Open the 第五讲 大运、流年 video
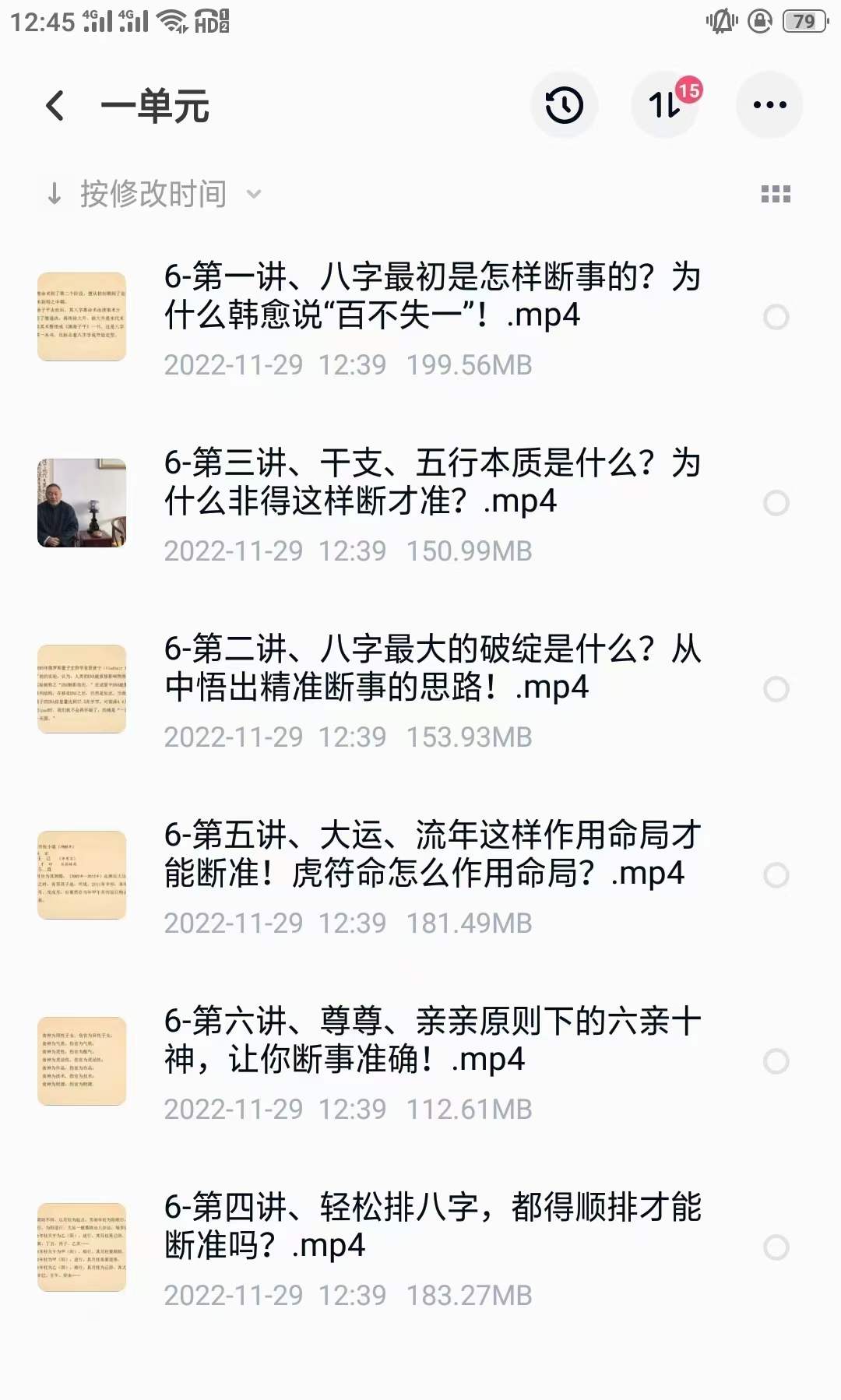The height and width of the screenshot is (1400, 841). [432, 855]
